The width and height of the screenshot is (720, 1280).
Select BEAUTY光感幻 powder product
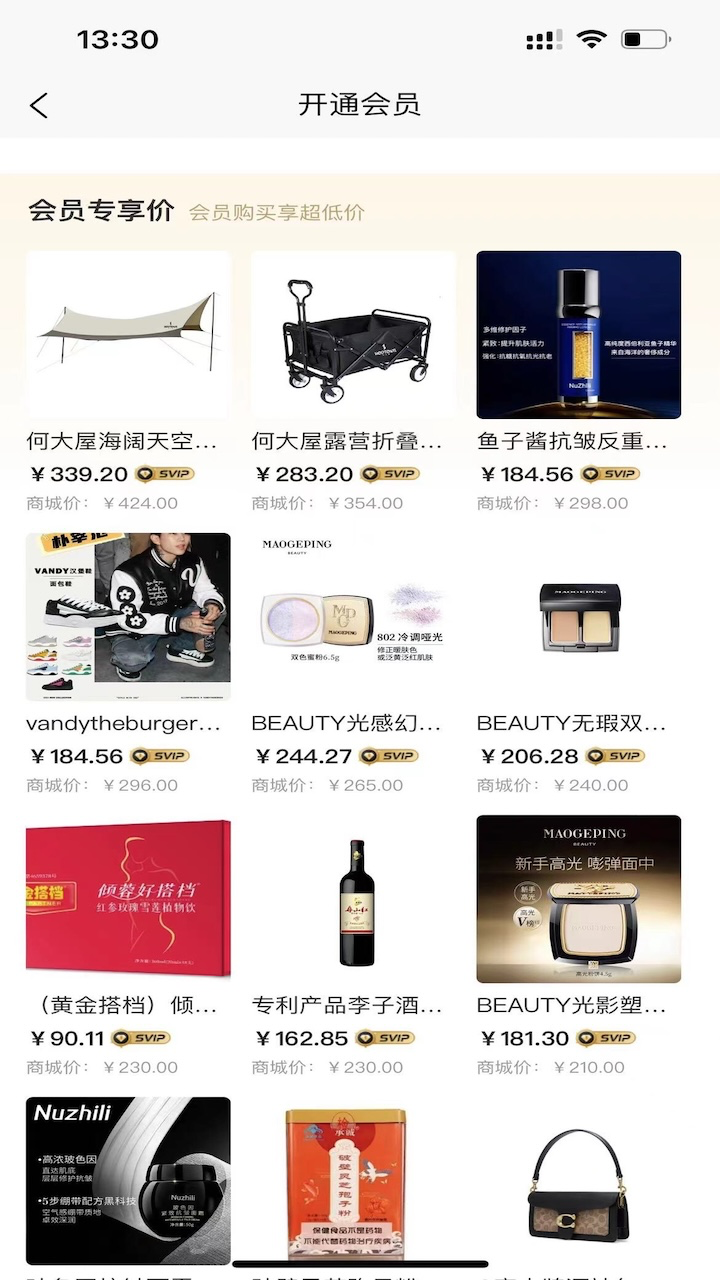pos(353,616)
